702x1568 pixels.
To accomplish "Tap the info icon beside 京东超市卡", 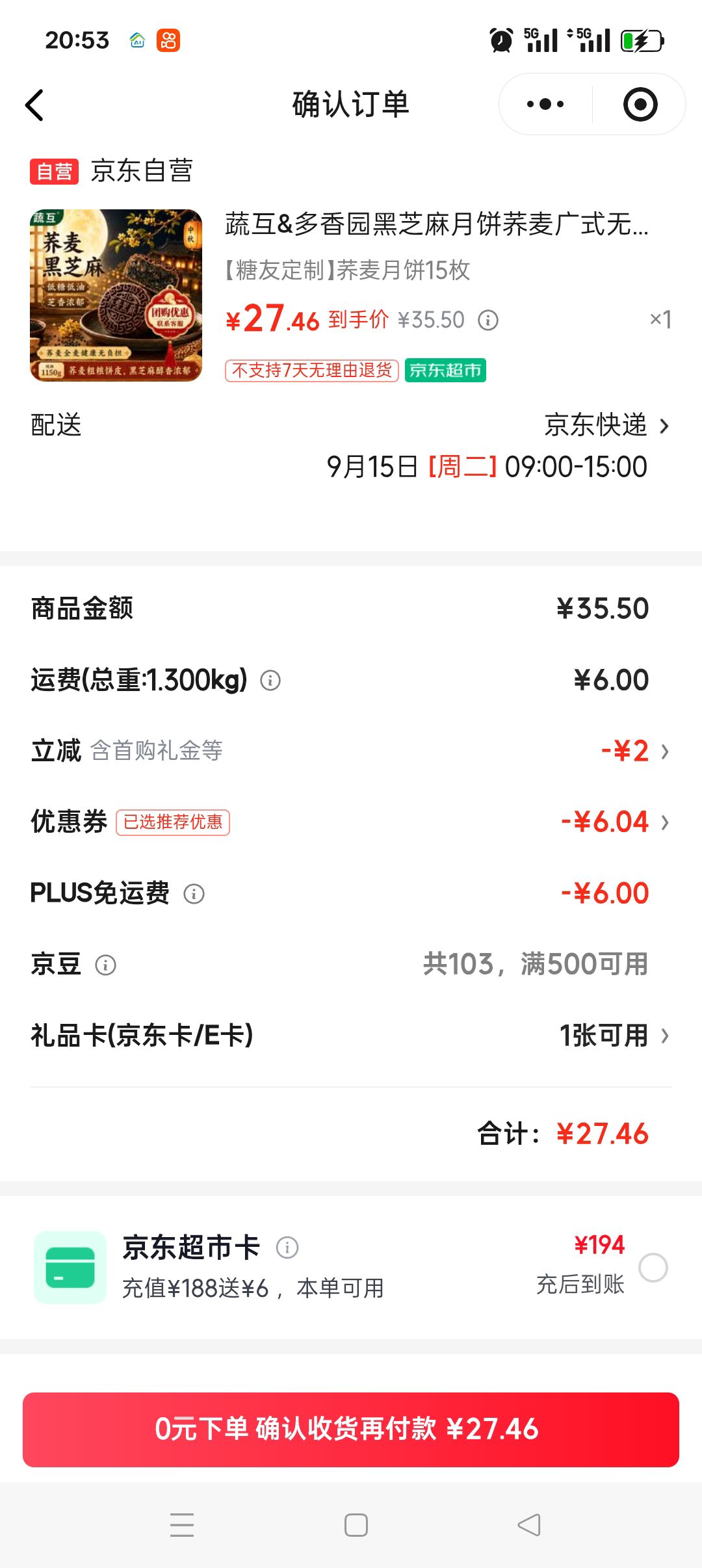I will [x=287, y=1247].
